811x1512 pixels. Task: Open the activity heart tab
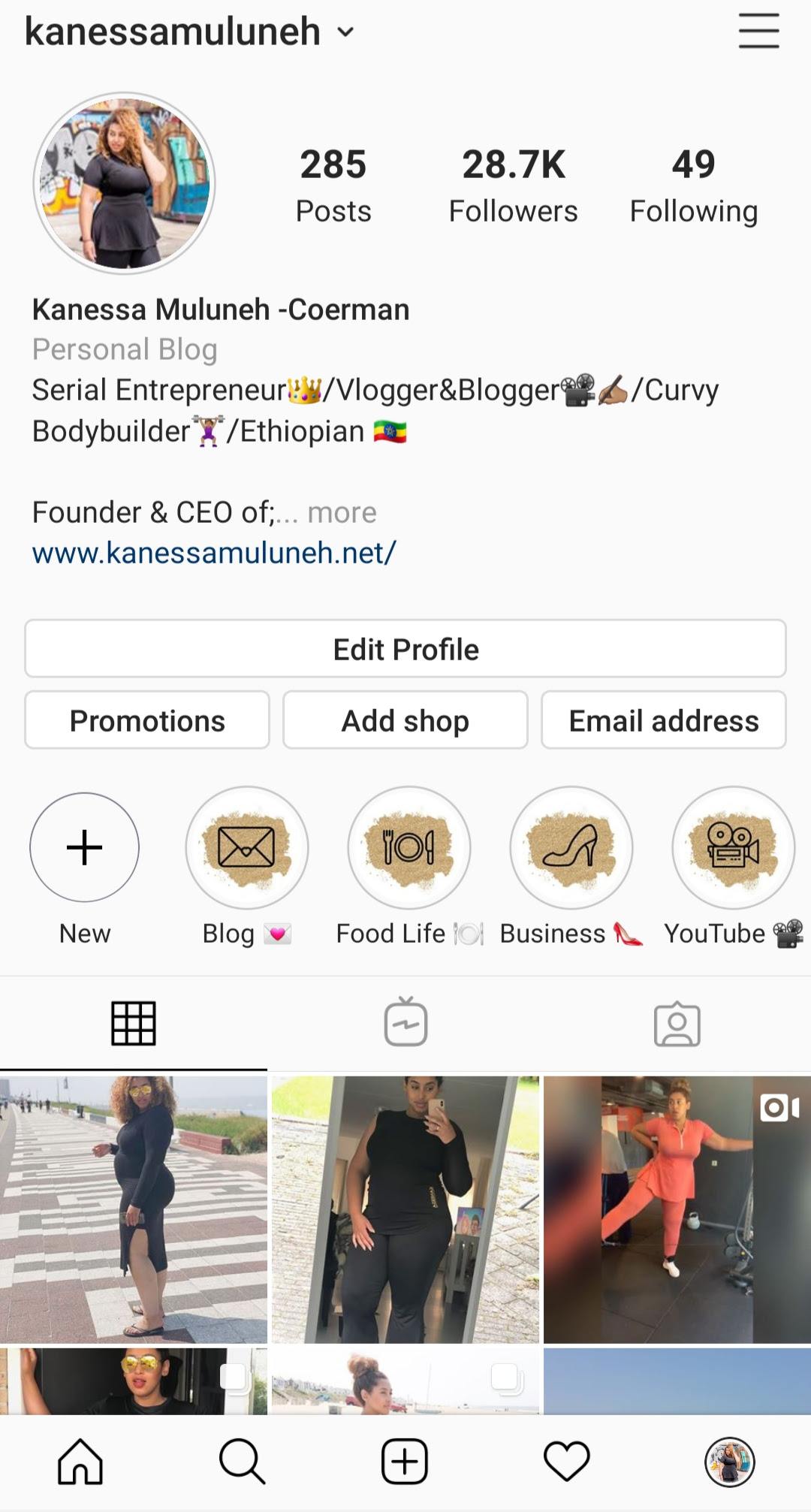pyautogui.click(x=567, y=1462)
